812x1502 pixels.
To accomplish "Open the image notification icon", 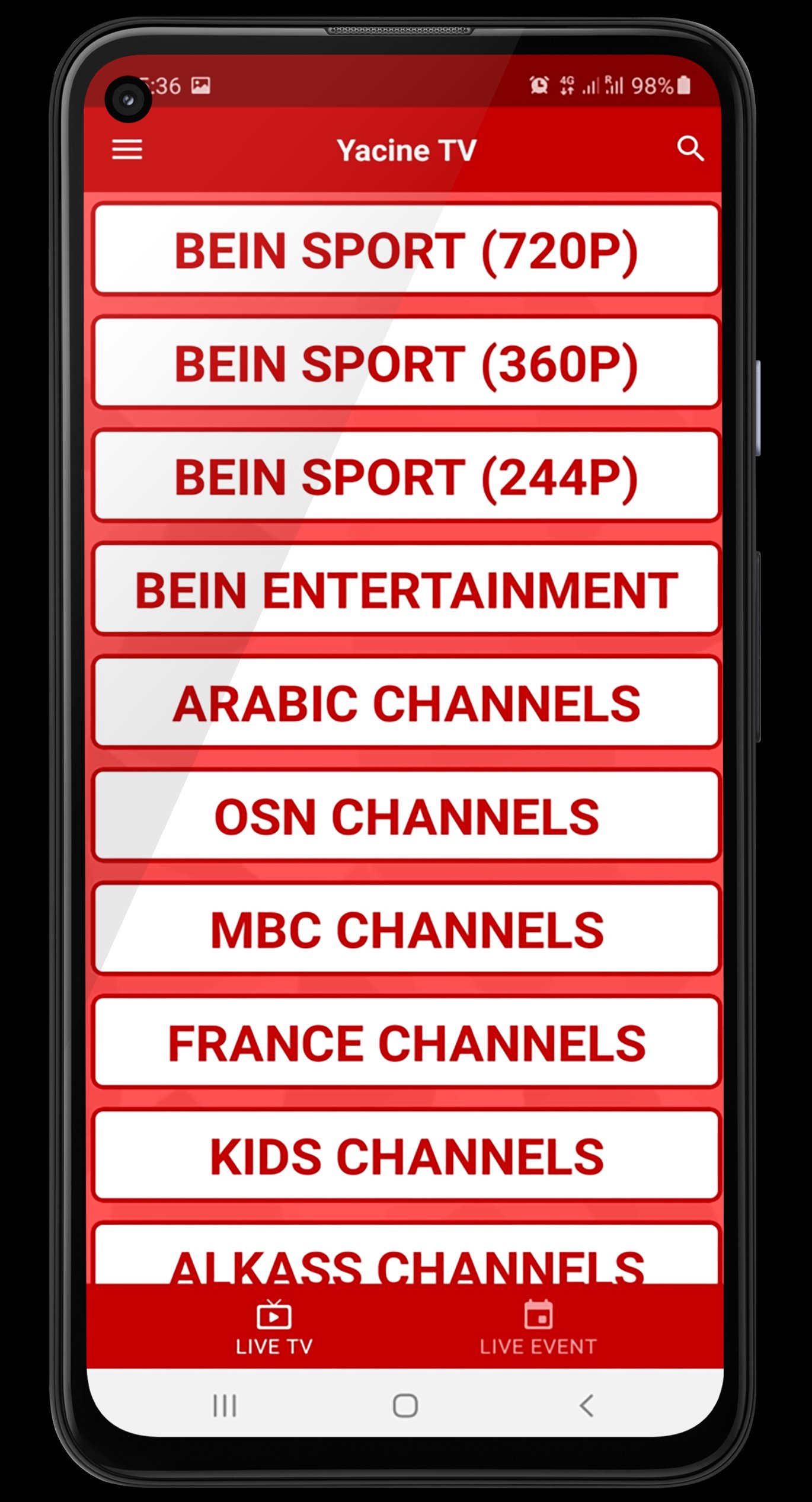I will pyautogui.click(x=201, y=86).
